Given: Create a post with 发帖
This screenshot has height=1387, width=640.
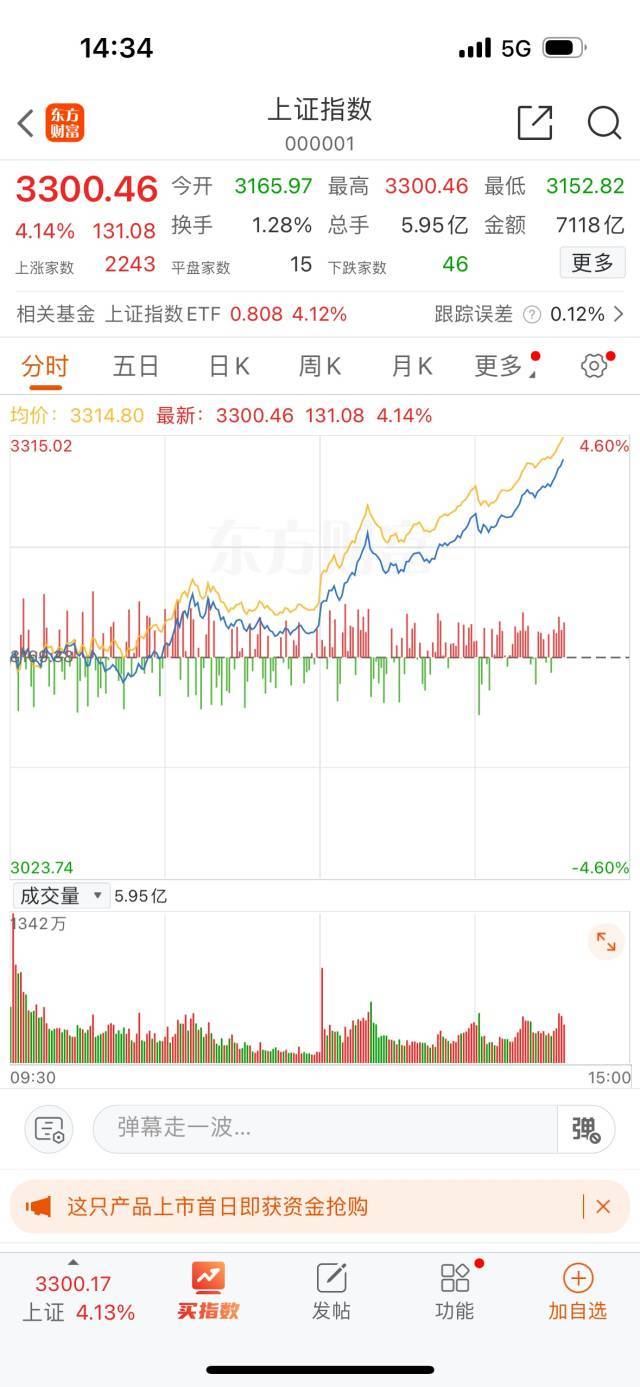Looking at the screenshot, I should pos(331,1292).
